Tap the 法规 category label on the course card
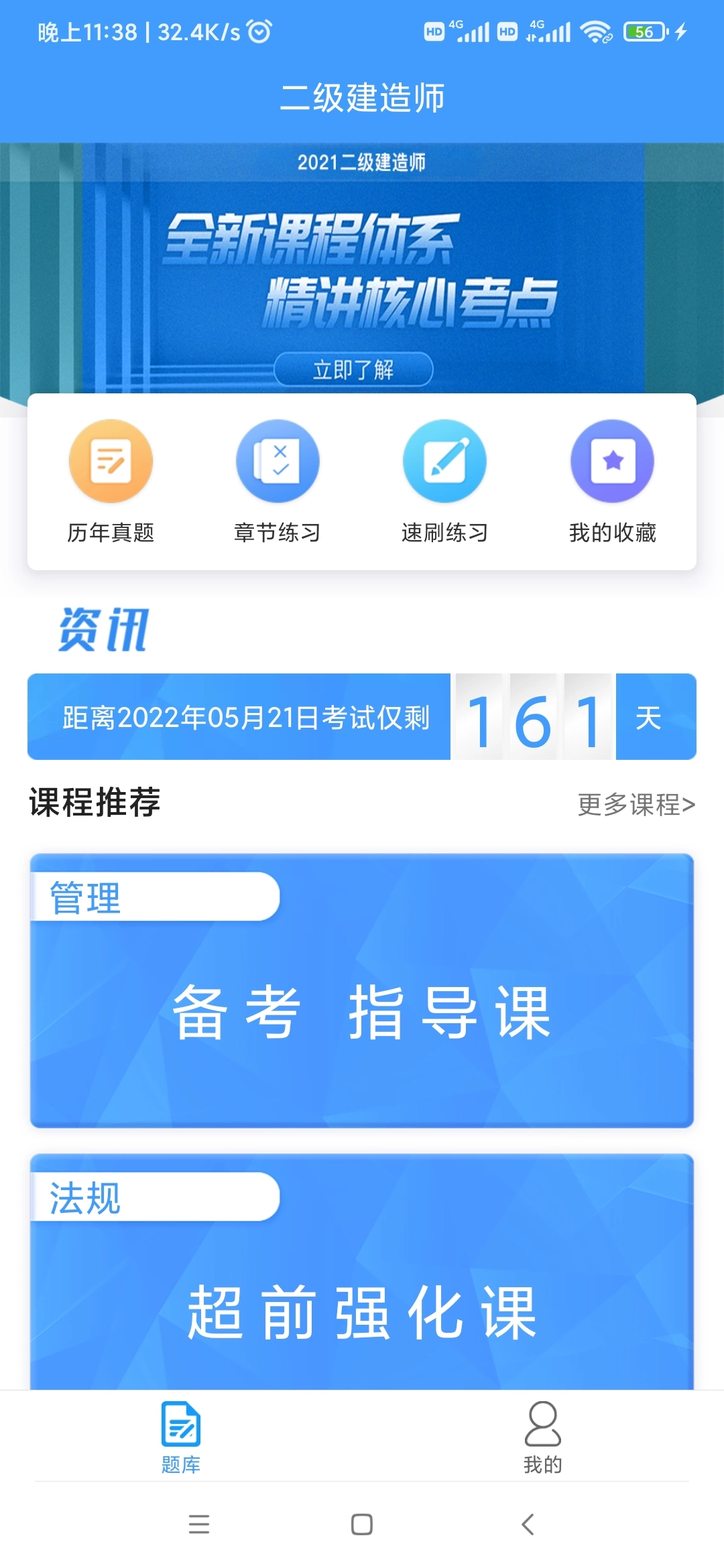This screenshot has height=1568, width=724. [x=84, y=1198]
